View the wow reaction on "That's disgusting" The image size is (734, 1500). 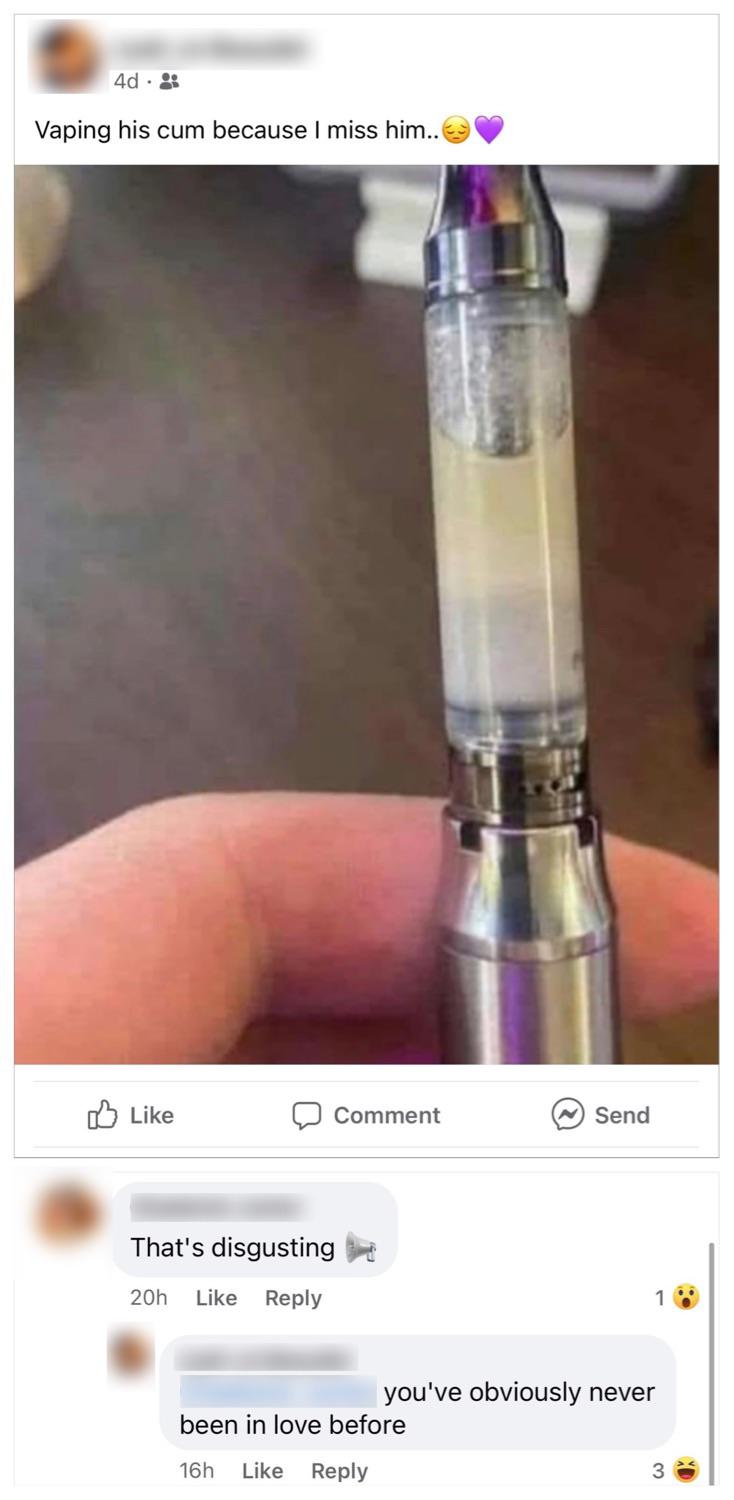click(x=677, y=1298)
